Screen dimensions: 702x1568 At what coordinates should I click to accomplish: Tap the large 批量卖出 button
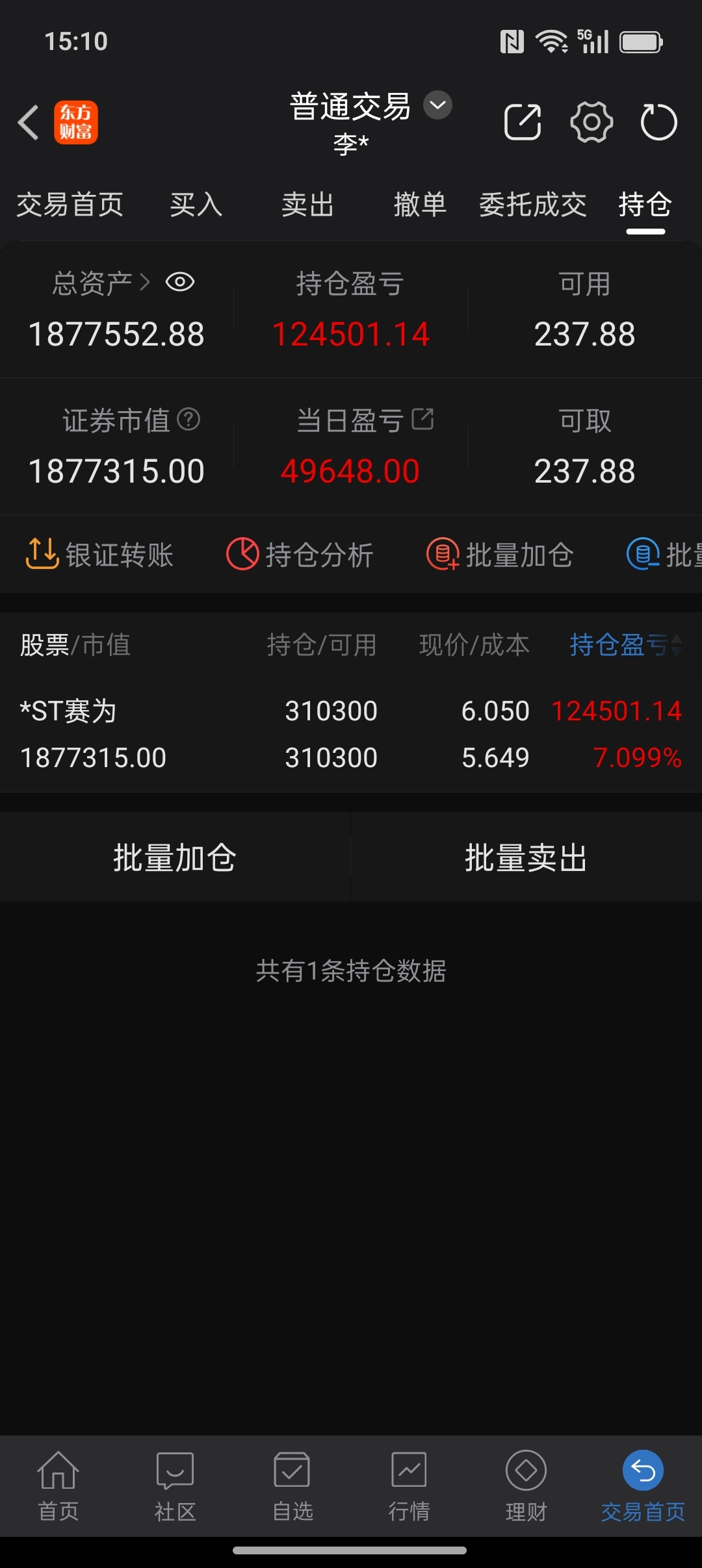(x=526, y=857)
